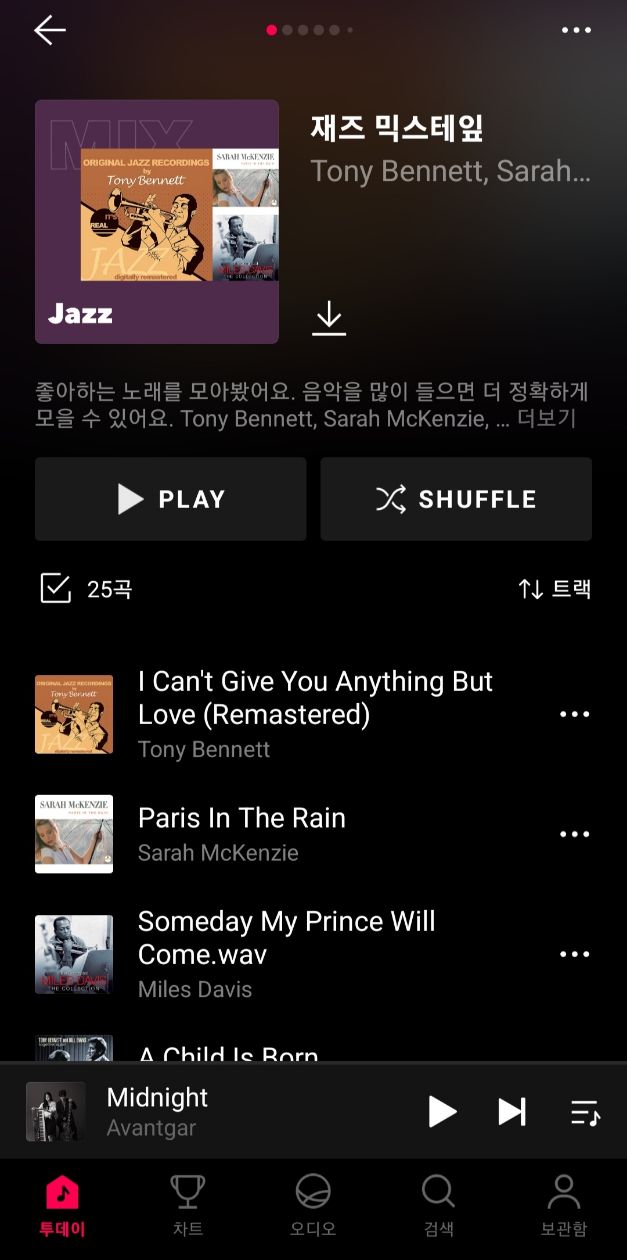Open options for the Miles Davis track
Screen dimensions: 627x1260
tap(575, 954)
